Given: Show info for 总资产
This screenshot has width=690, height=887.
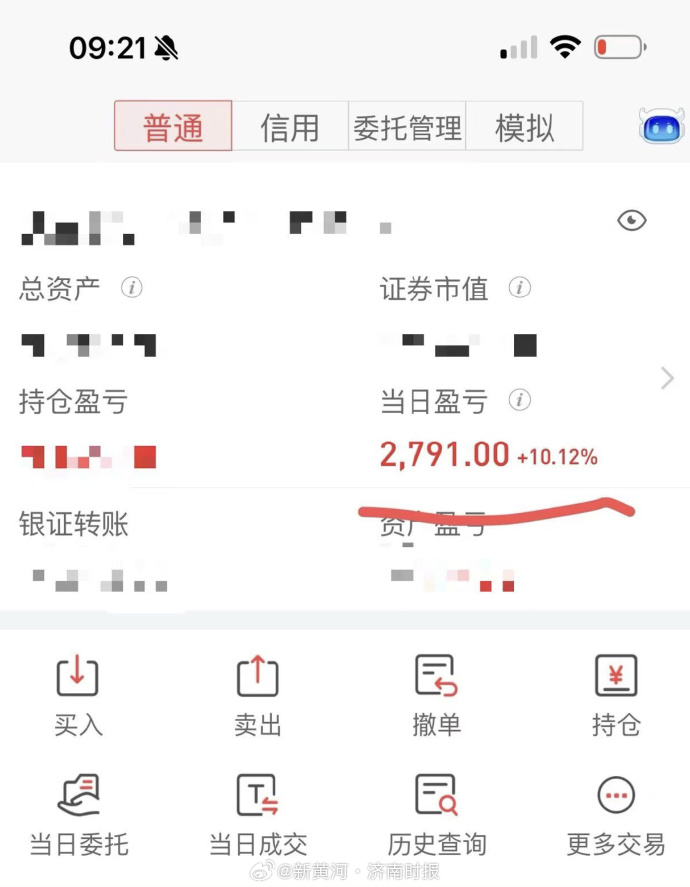Looking at the screenshot, I should (x=132, y=288).
